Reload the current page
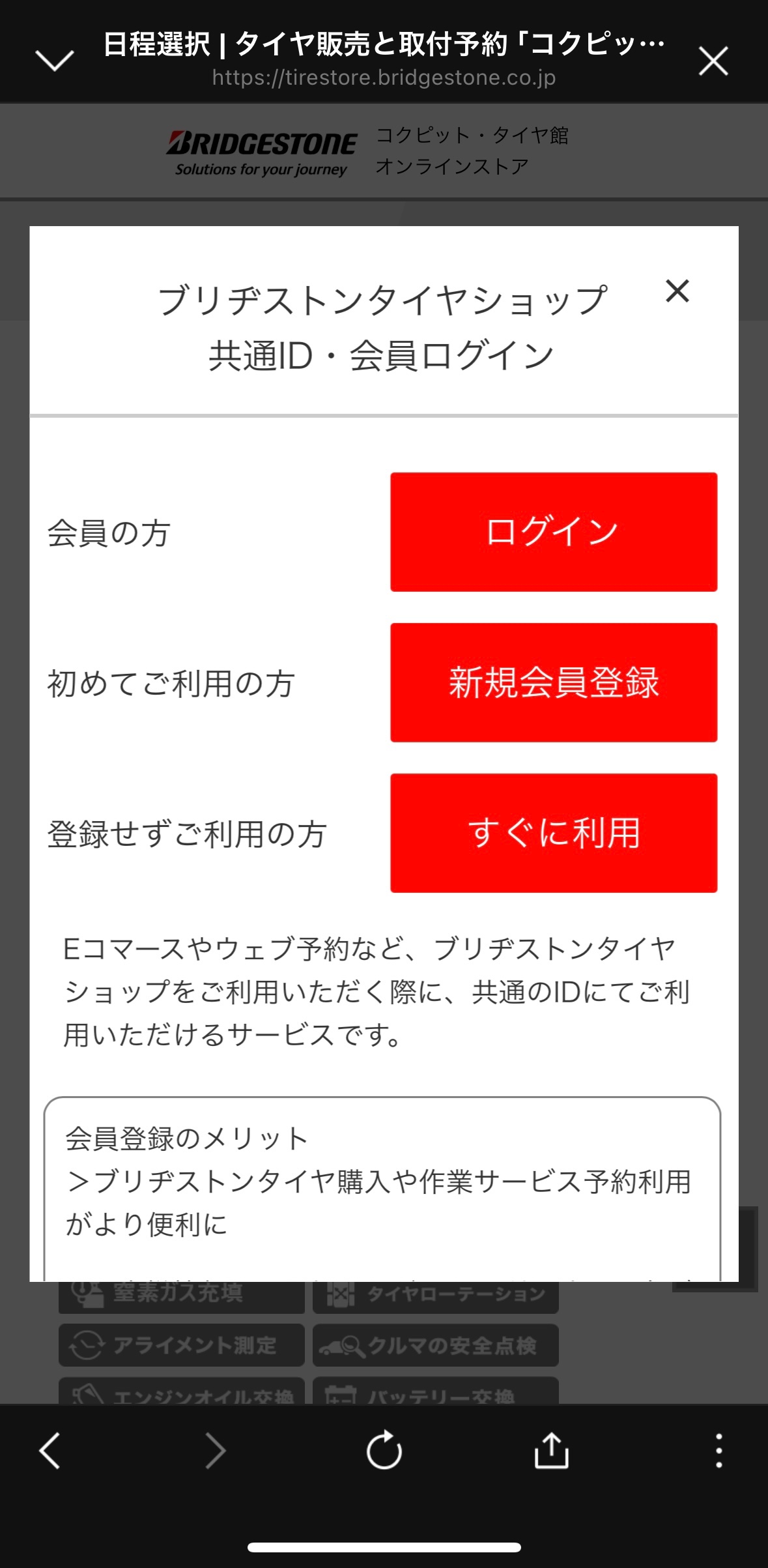Viewport: 768px width, 1568px height. (x=384, y=1451)
